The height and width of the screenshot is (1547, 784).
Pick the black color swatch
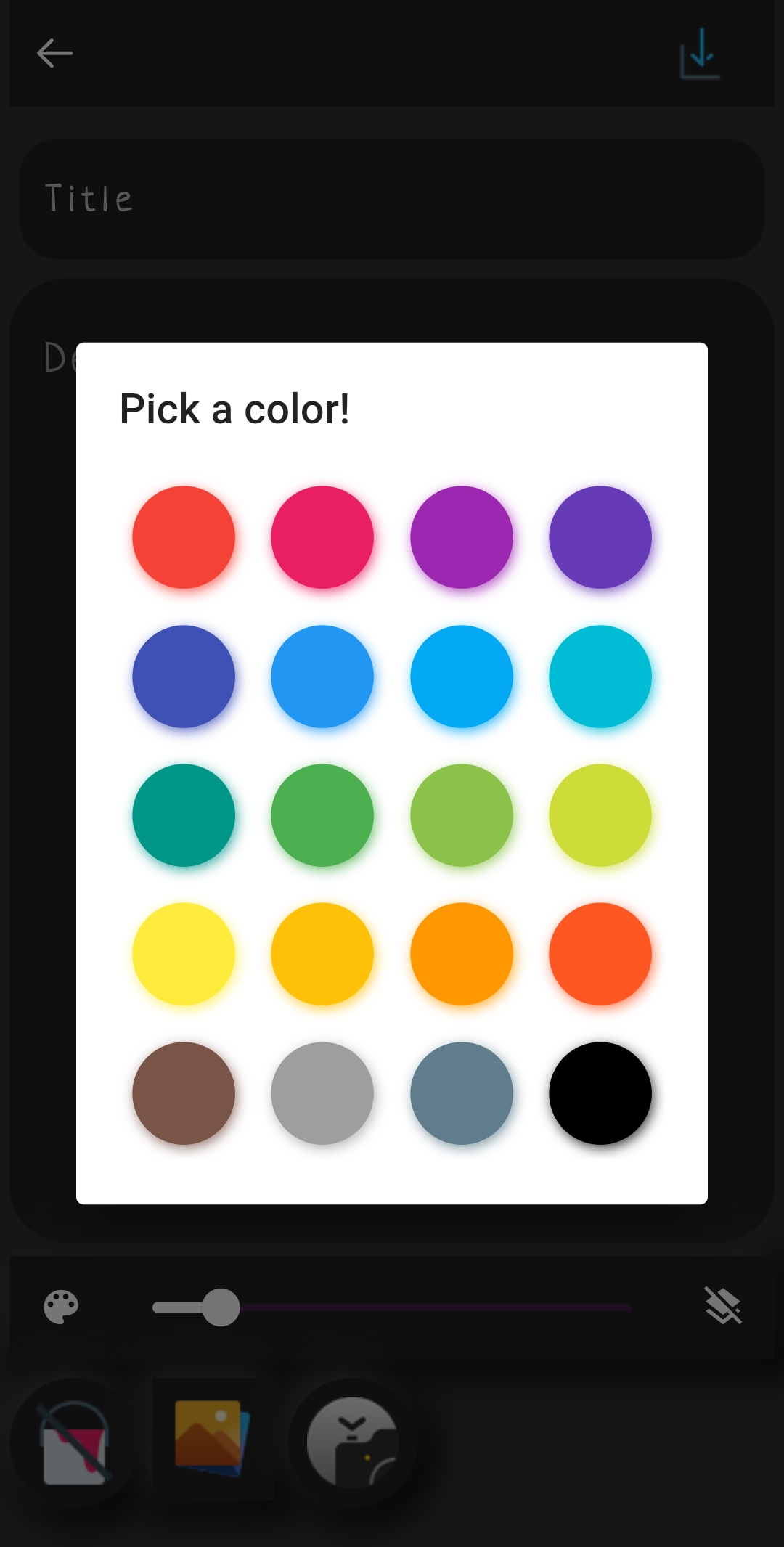(x=600, y=1093)
